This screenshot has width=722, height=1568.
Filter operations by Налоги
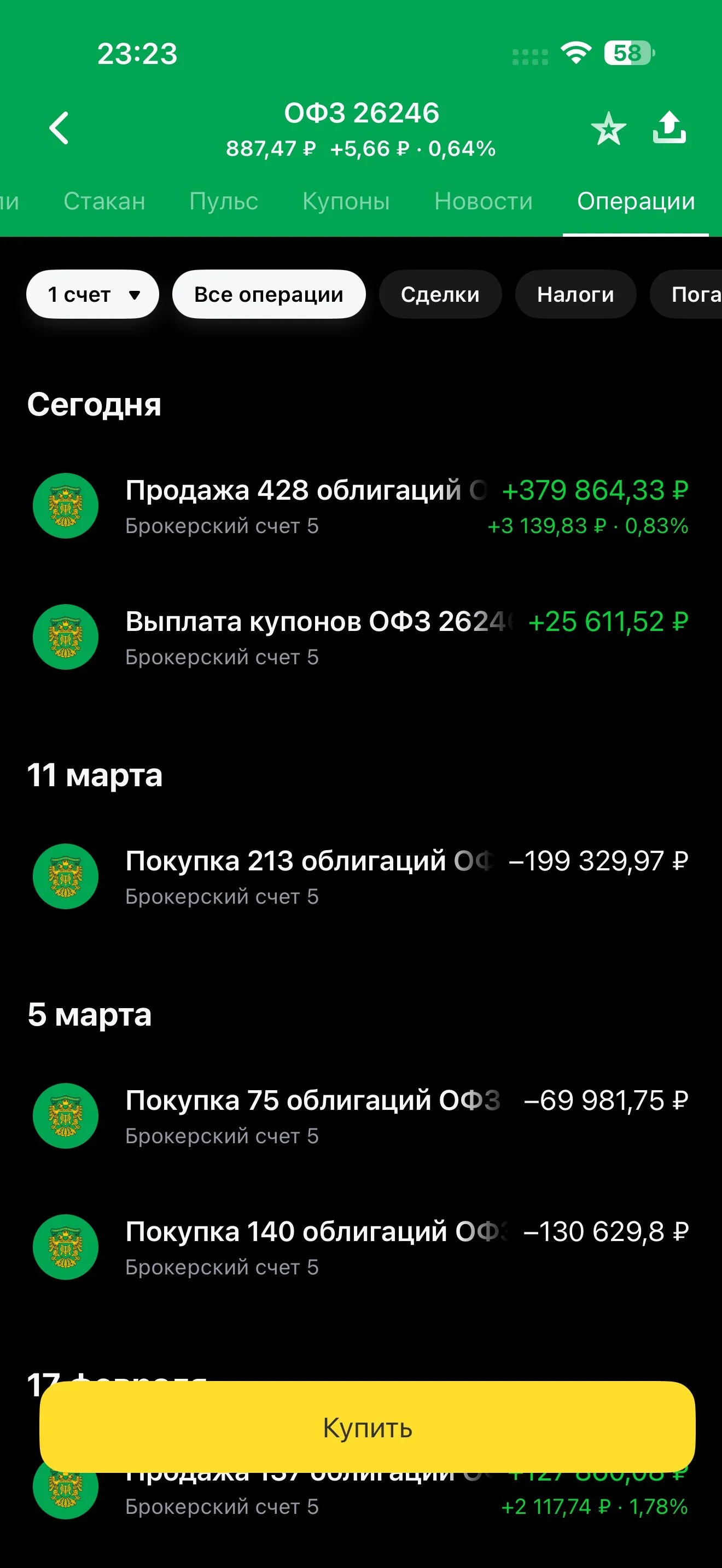pos(575,295)
